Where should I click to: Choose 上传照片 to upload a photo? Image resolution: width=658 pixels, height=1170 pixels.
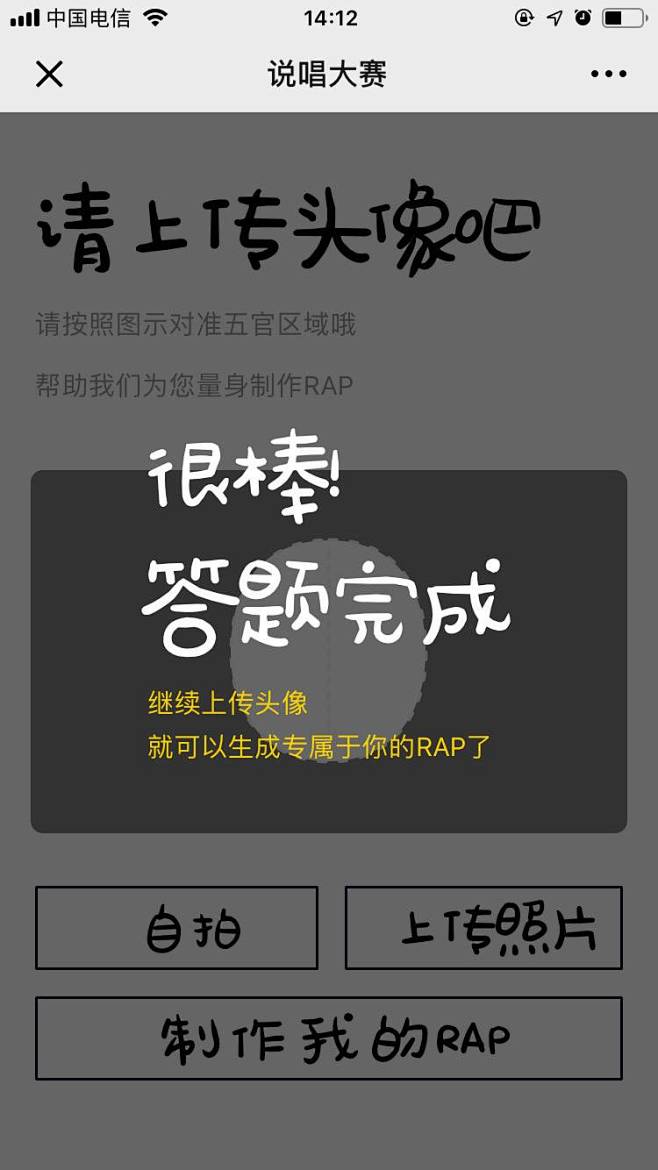click(483, 927)
